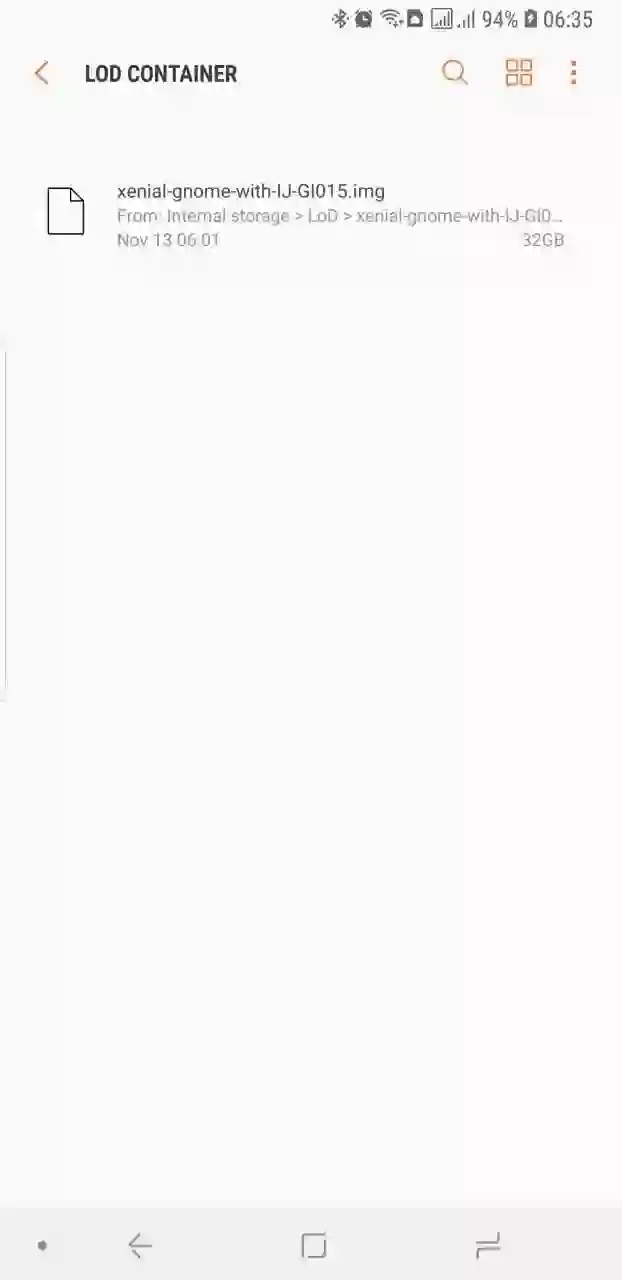Go back from LOD CONTAINER folder

click(x=41, y=73)
